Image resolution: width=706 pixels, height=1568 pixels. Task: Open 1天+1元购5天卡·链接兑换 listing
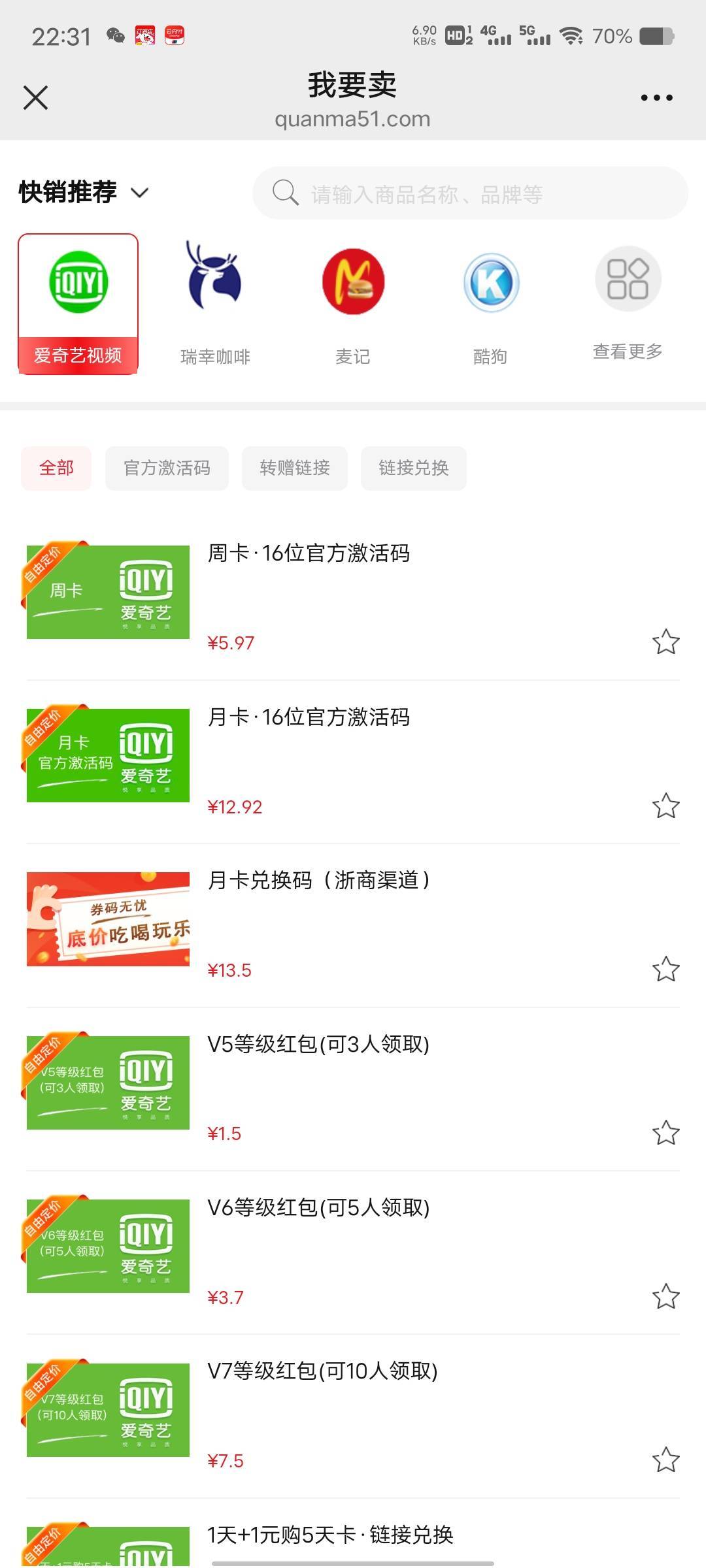point(330,1535)
